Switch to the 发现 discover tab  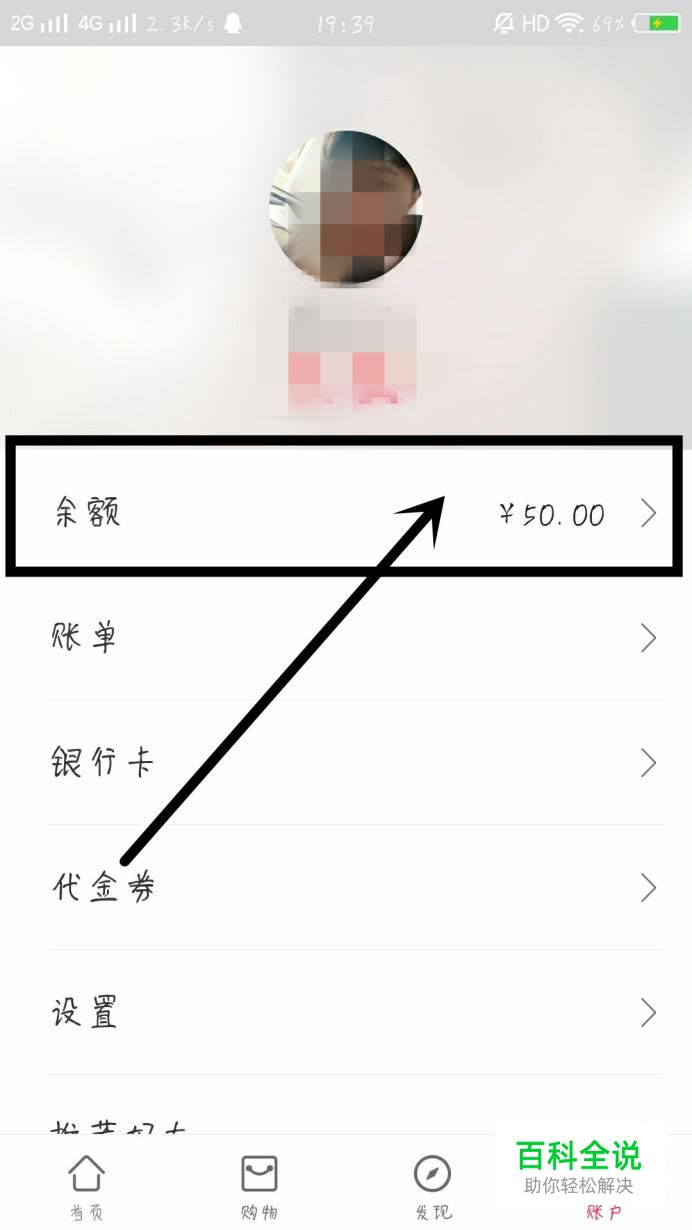(432, 1185)
